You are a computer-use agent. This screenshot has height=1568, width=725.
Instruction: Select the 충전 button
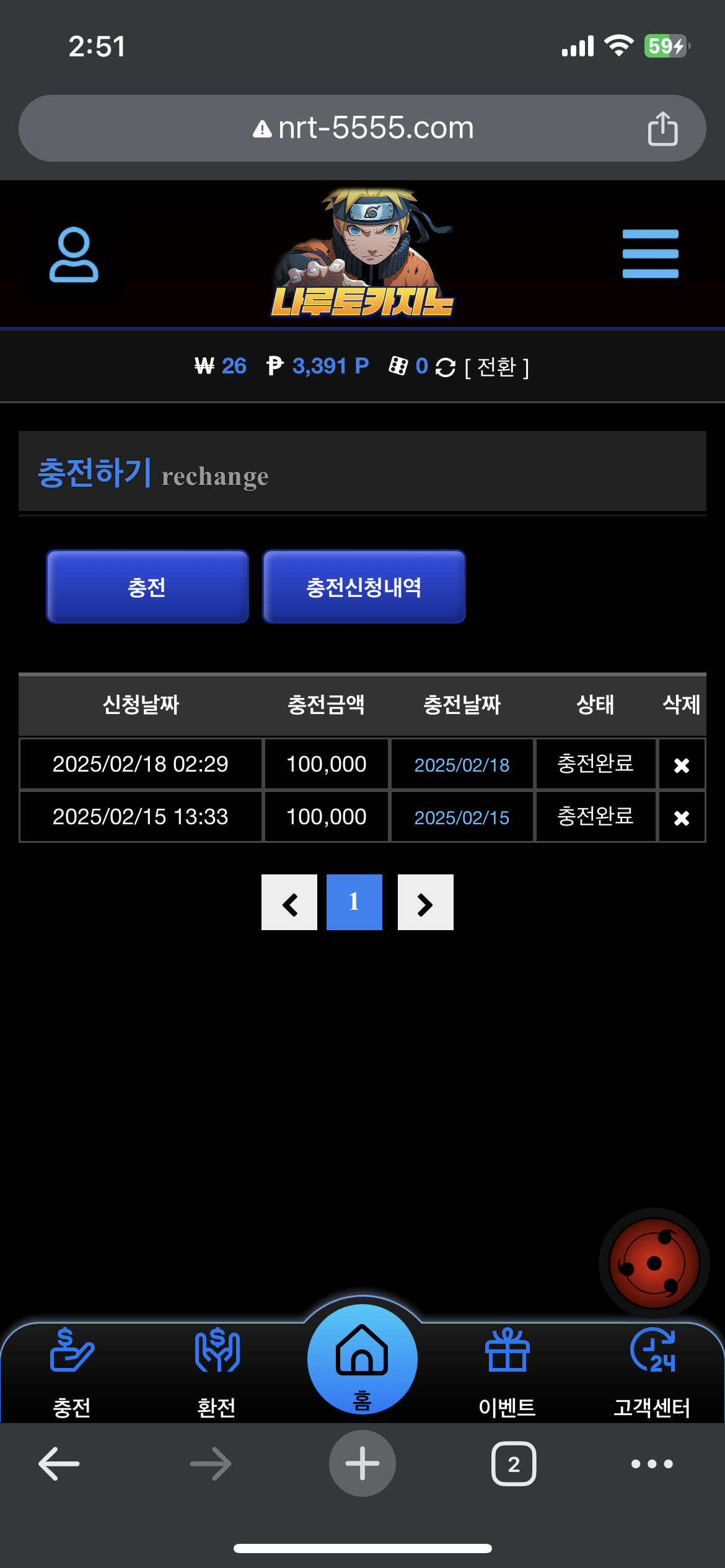(147, 586)
